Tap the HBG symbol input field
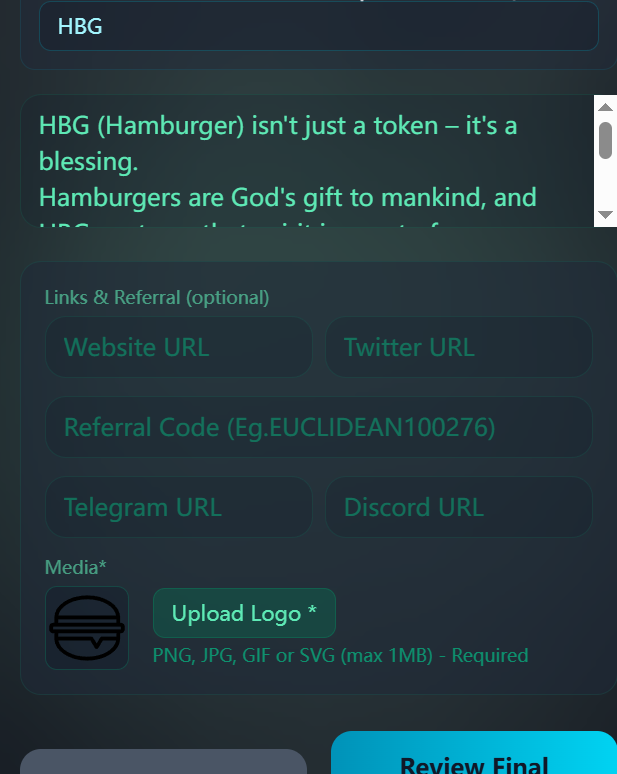 (x=318, y=26)
